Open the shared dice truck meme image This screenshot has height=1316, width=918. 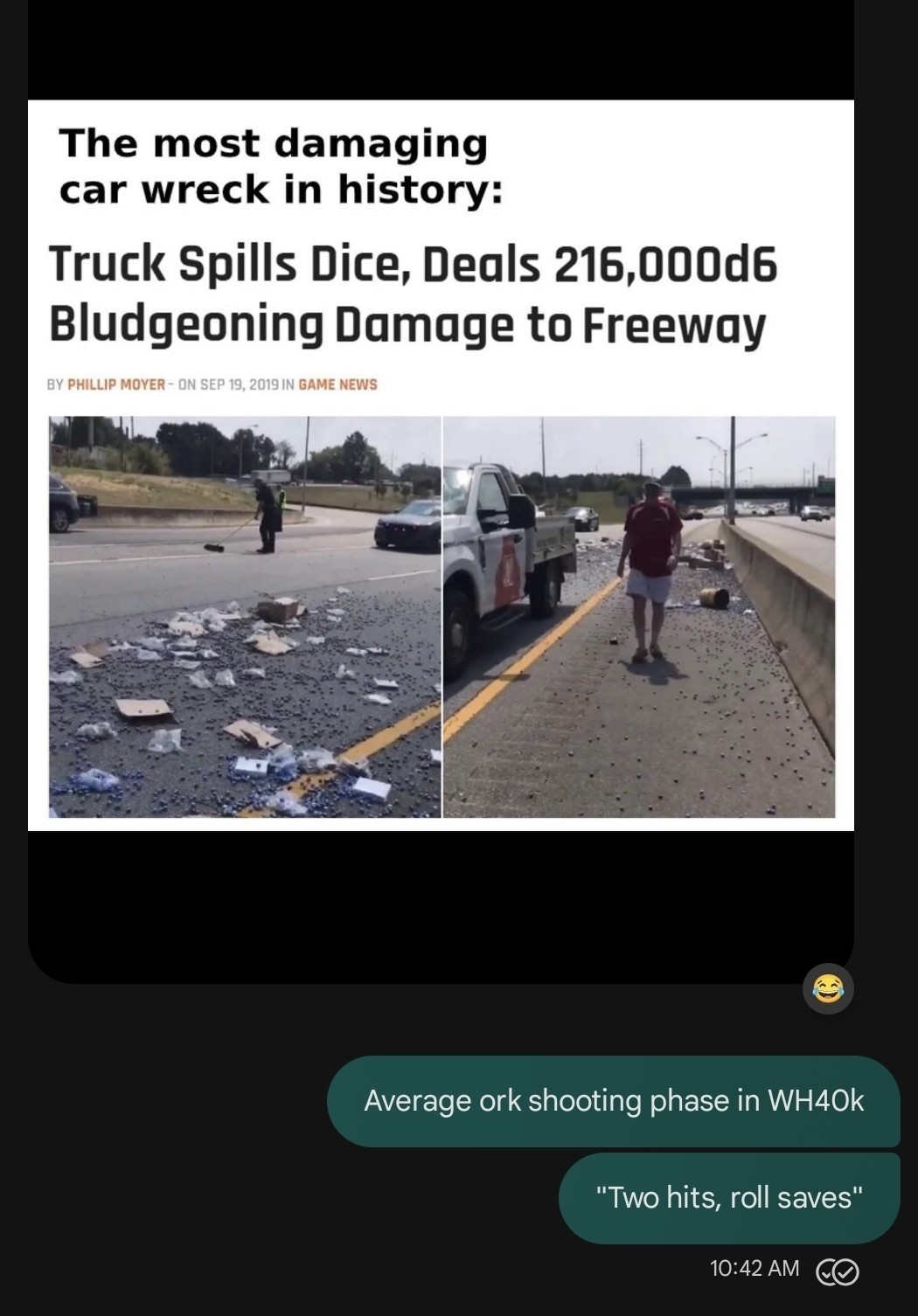(441, 465)
